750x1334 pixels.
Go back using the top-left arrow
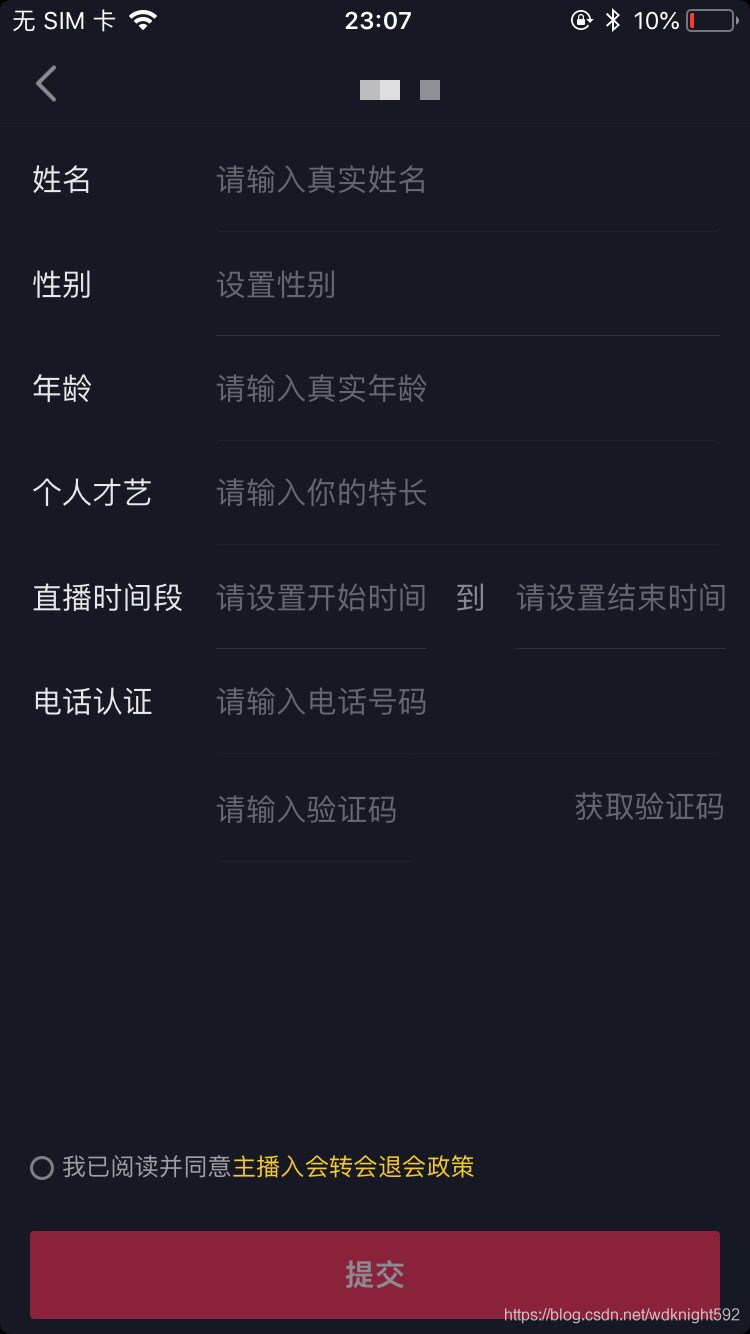point(46,85)
